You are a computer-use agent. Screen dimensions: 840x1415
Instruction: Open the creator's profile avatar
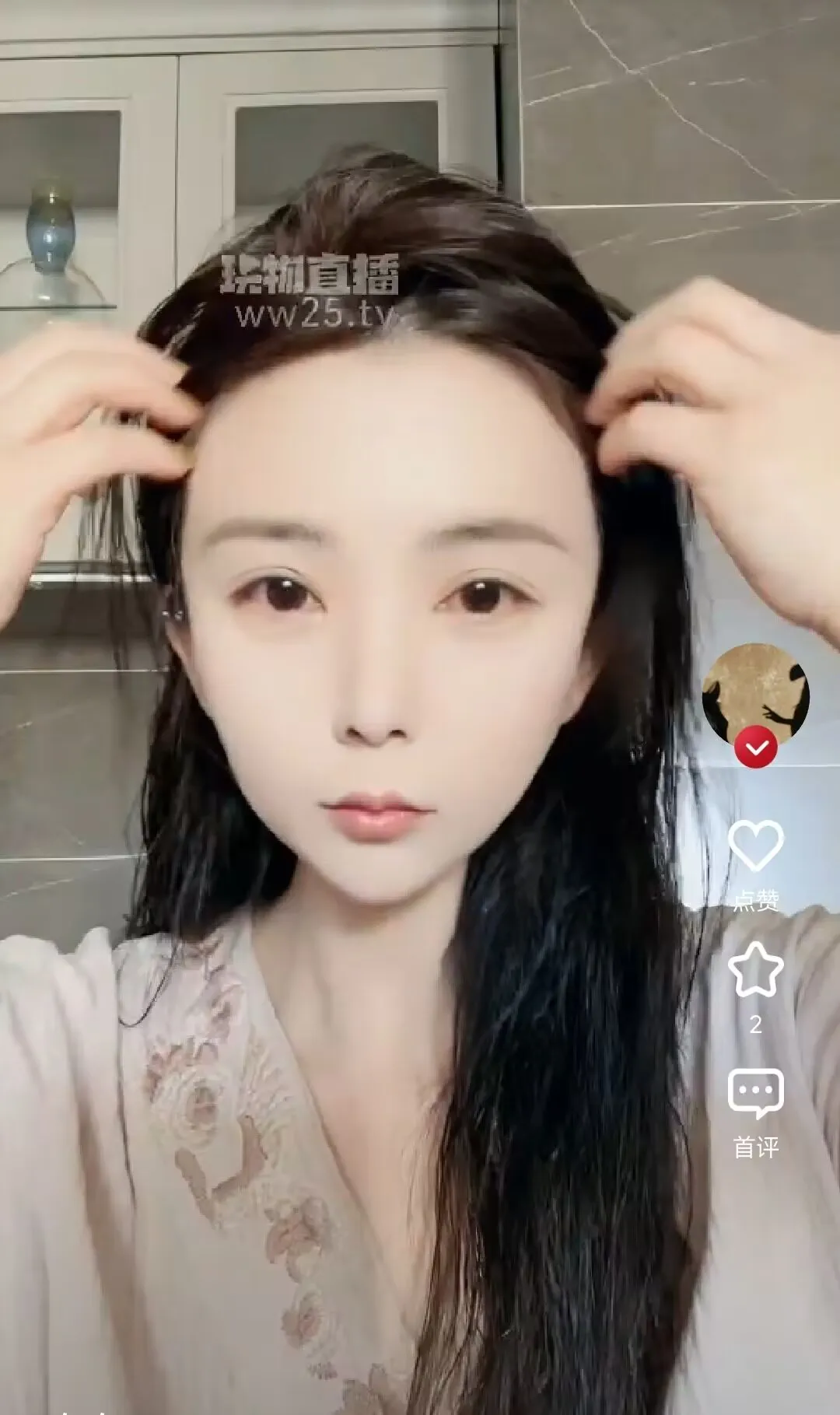point(755,692)
